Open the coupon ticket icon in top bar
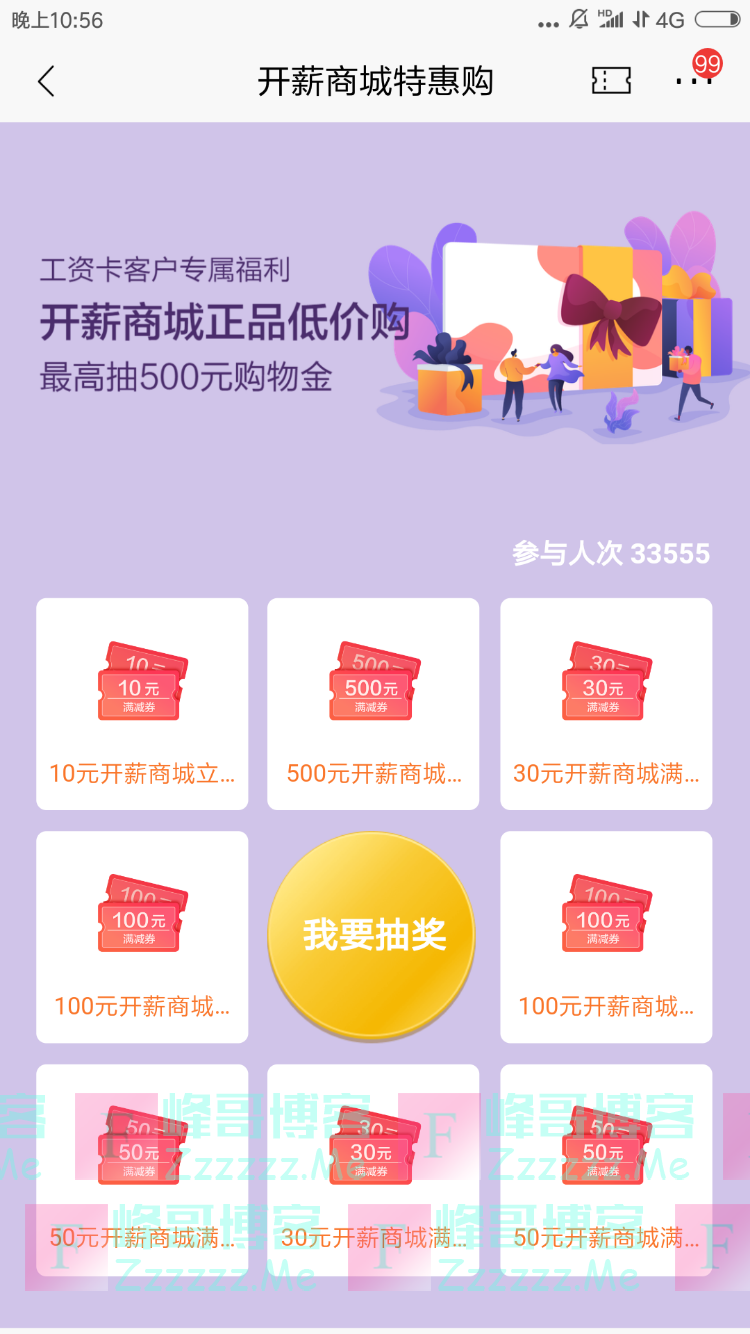The height and width of the screenshot is (1334, 750). coord(611,81)
